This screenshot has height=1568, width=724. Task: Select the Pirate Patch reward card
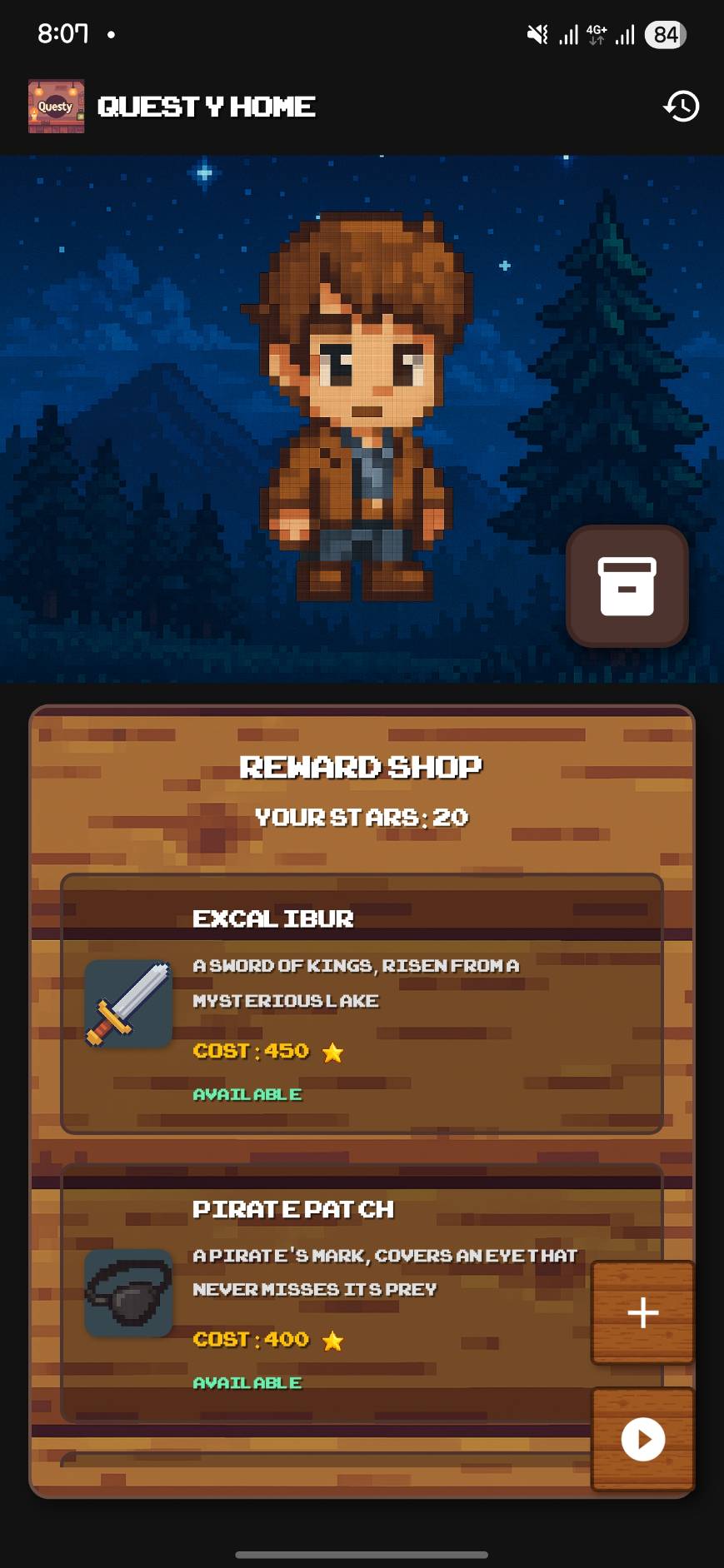click(x=362, y=1293)
